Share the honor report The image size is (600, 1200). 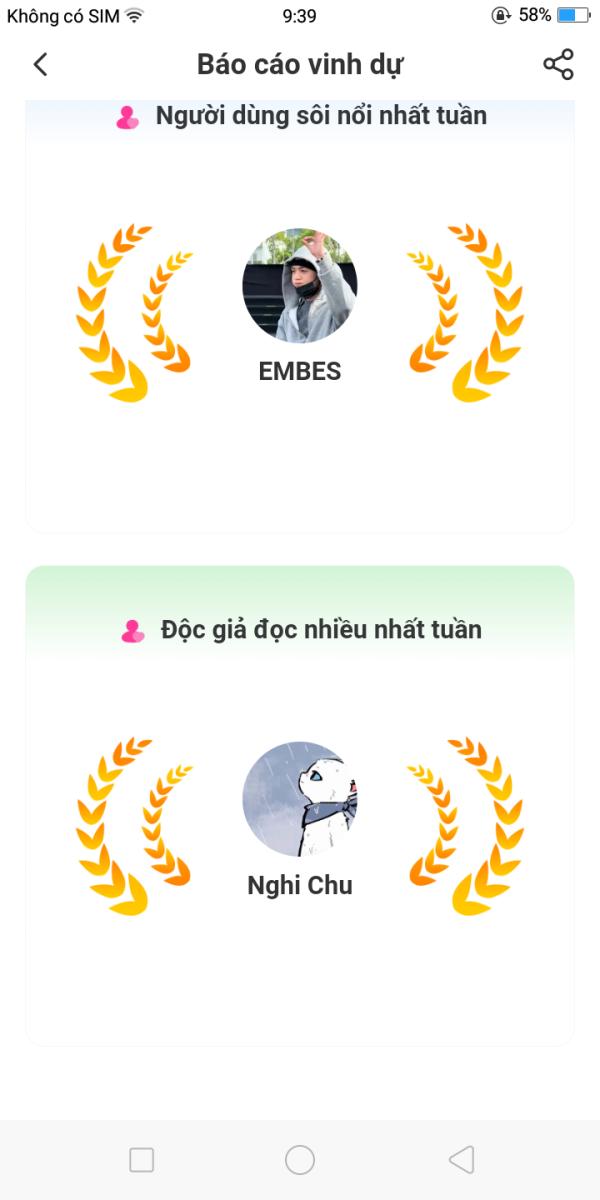point(558,65)
